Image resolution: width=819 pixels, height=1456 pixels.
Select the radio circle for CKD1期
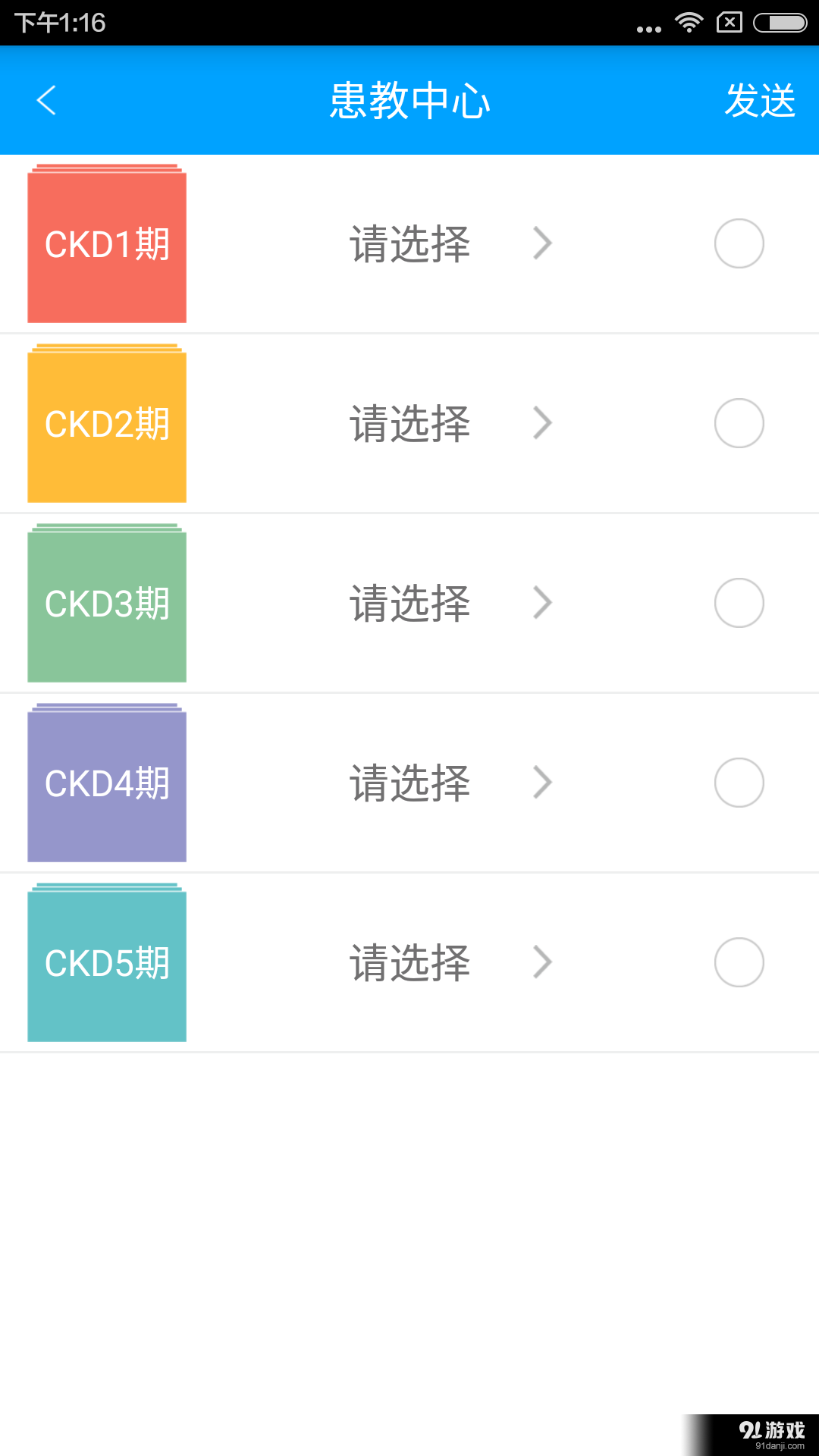point(739,244)
